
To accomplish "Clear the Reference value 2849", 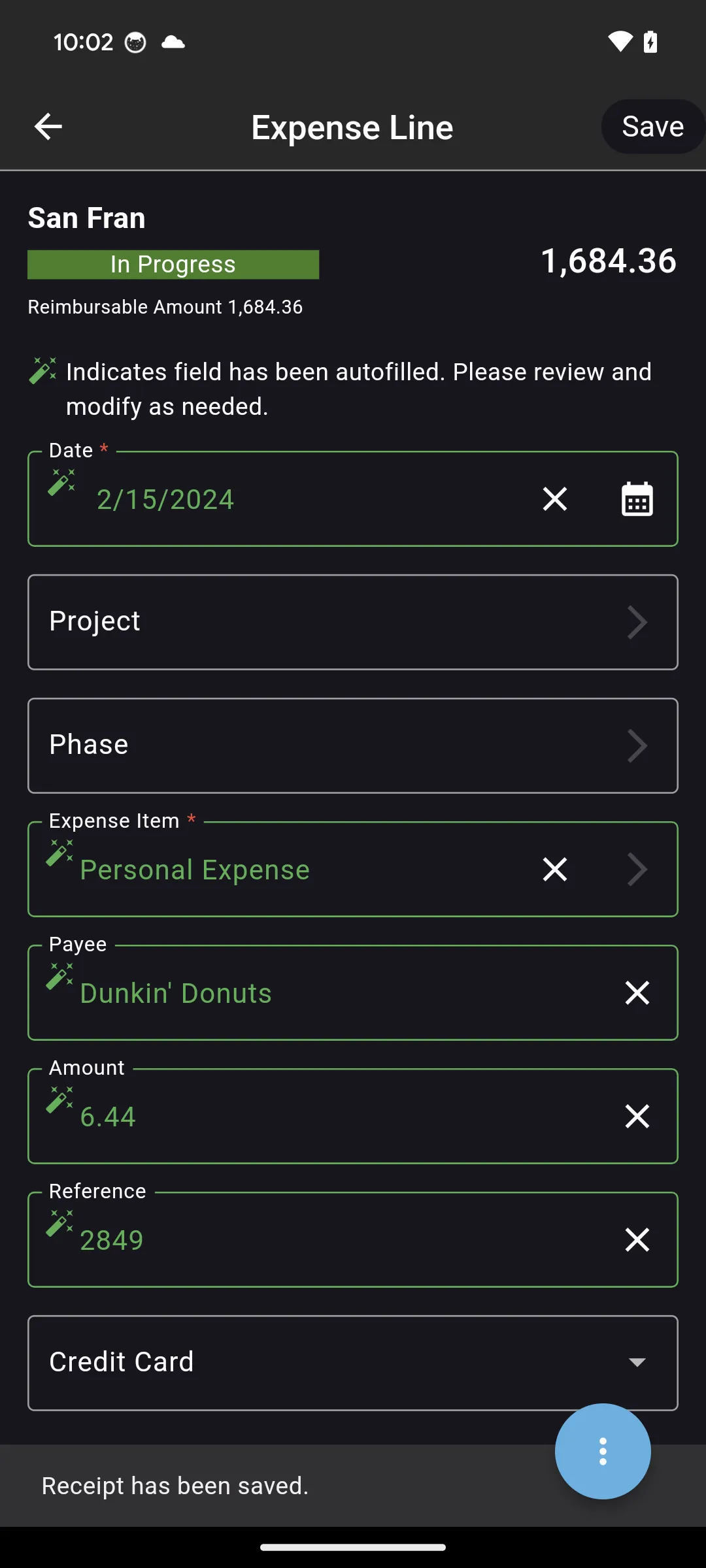I will pyautogui.click(x=637, y=1239).
